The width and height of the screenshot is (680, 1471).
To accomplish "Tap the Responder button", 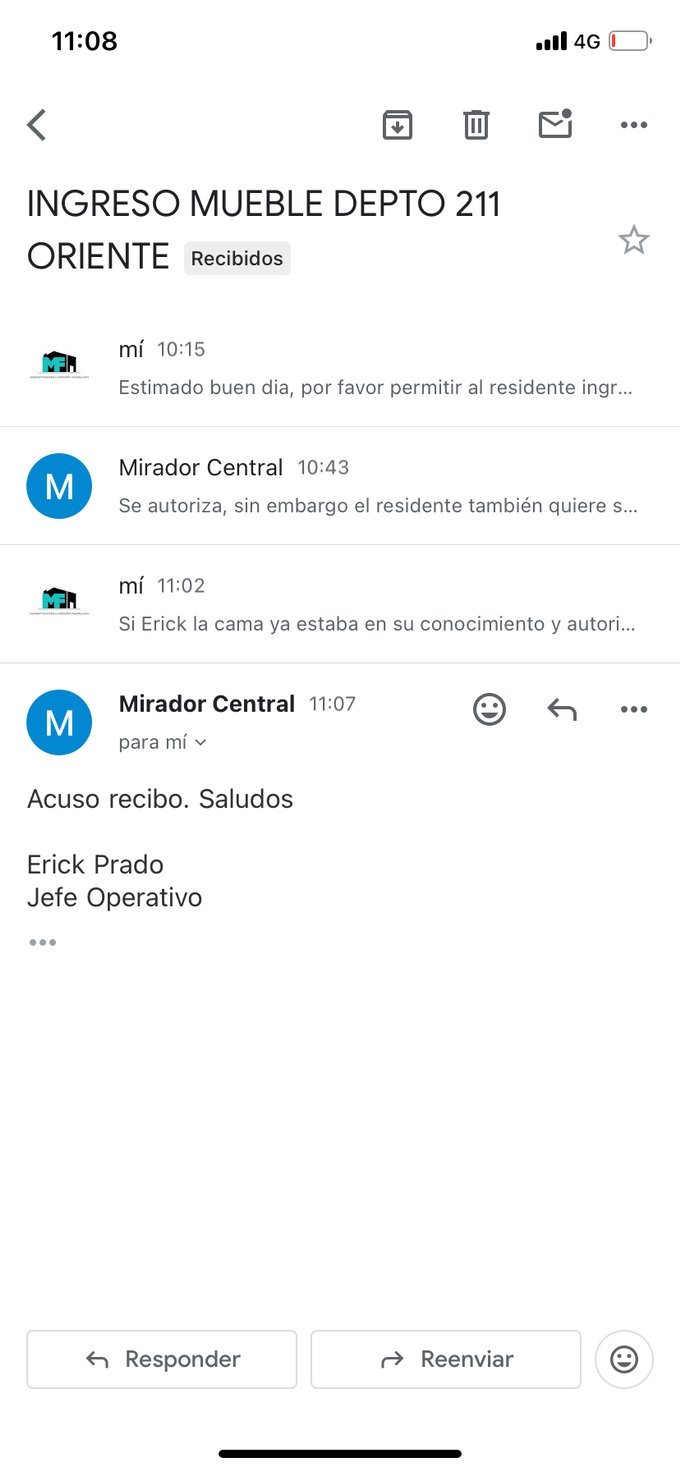I will (162, 1359).
